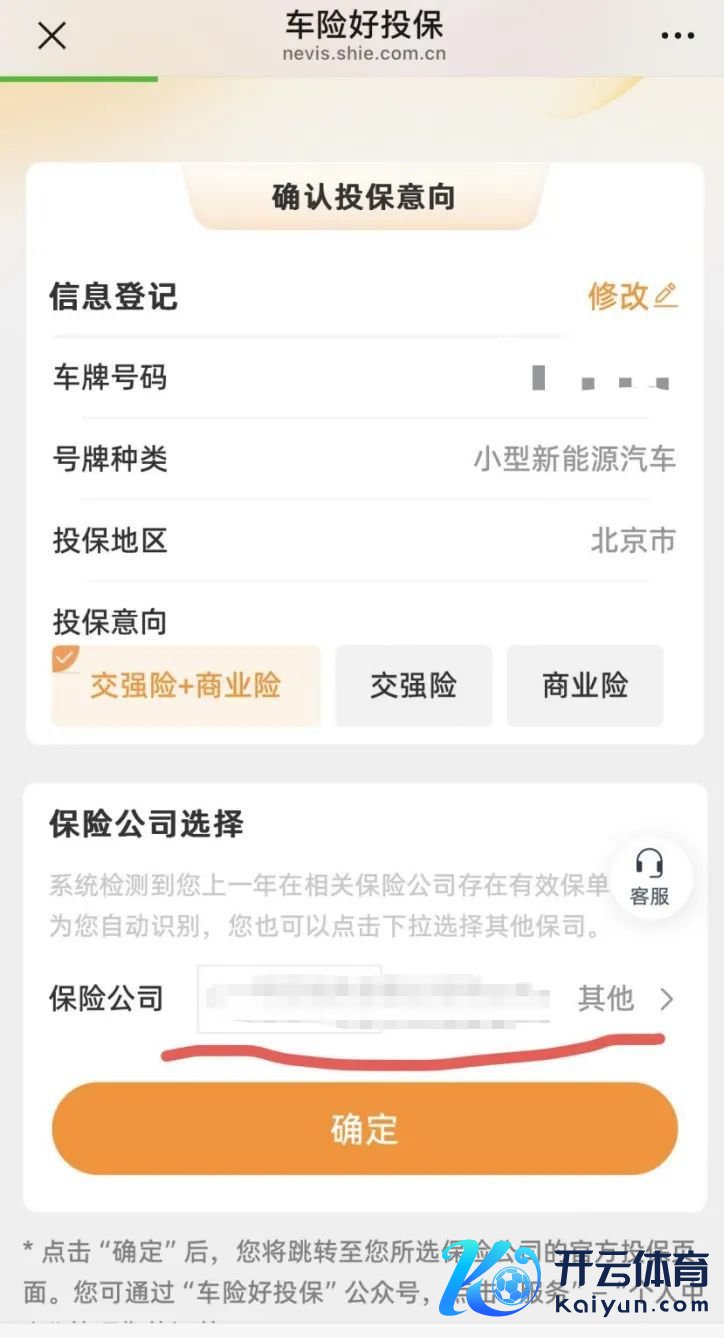This screenshot has width=724, height=1338.
Task: Choose the 交强险 only option
Action: click(x=413, y=686)
